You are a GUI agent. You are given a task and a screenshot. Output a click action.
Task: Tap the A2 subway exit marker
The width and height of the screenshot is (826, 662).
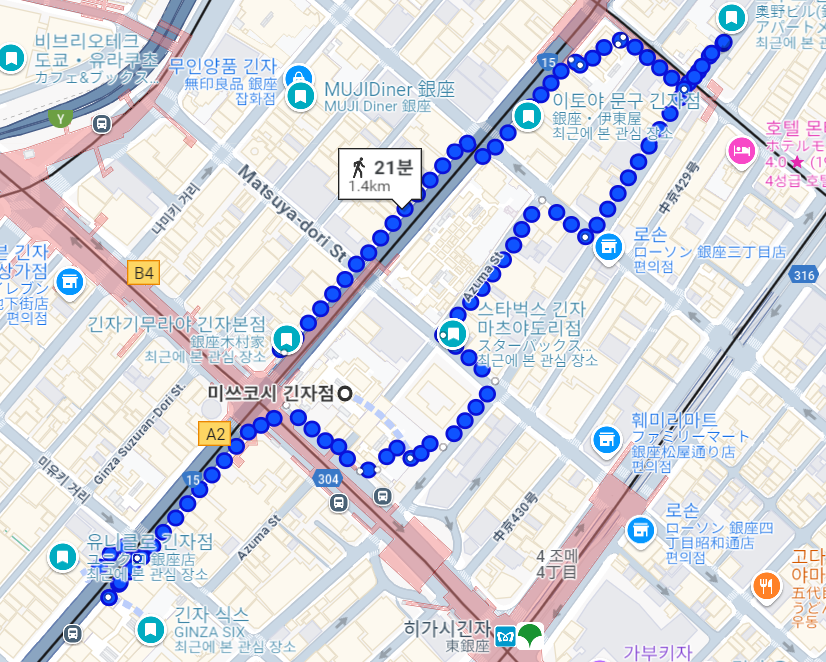[x=215, y=433]
